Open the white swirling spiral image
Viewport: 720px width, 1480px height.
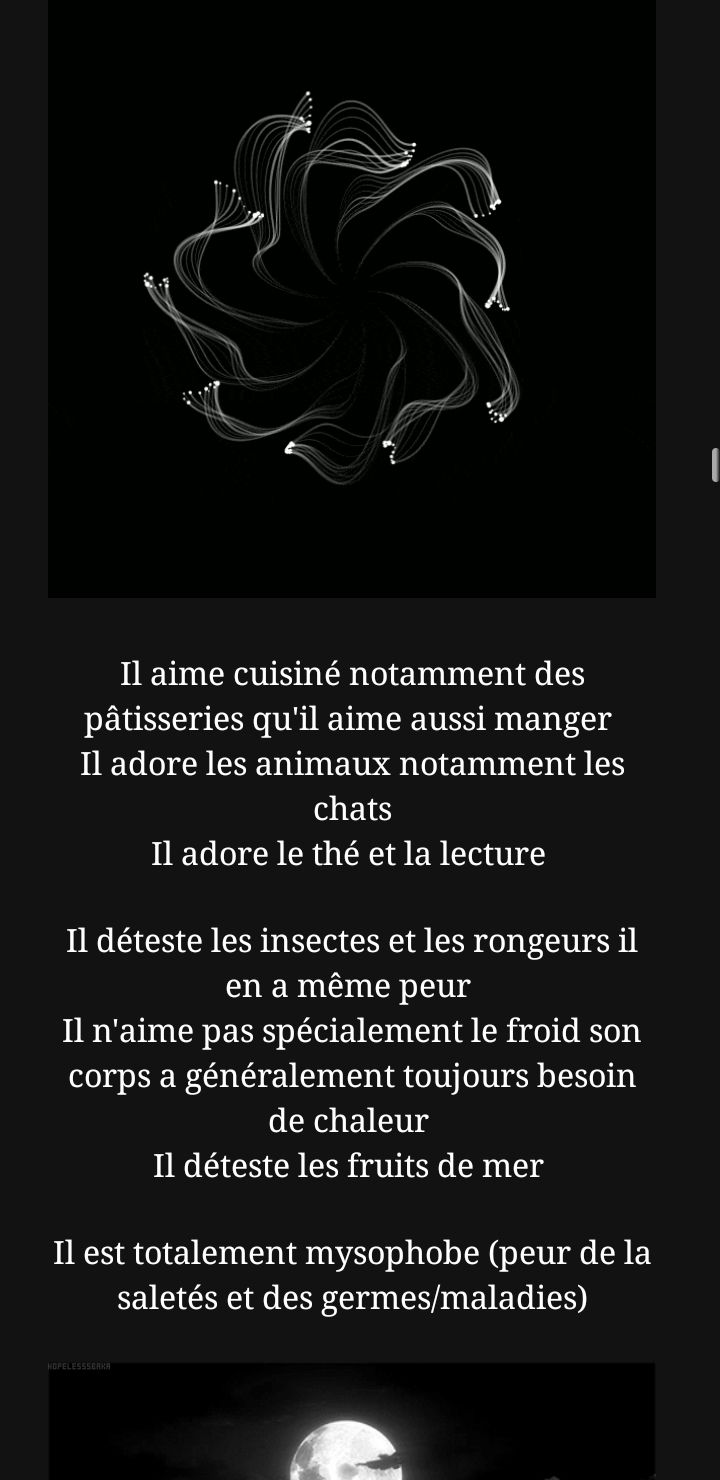[x=352, y=299]
